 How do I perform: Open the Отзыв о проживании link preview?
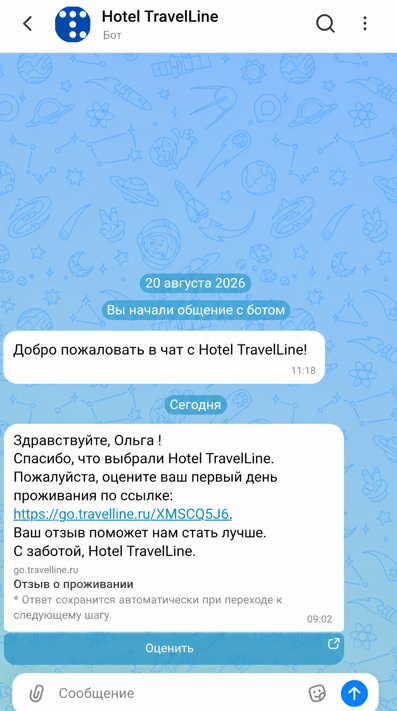[73, 584]
